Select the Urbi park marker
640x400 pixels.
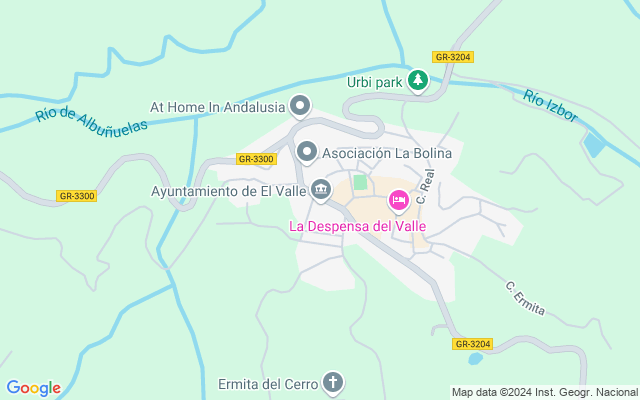point(417,82)
